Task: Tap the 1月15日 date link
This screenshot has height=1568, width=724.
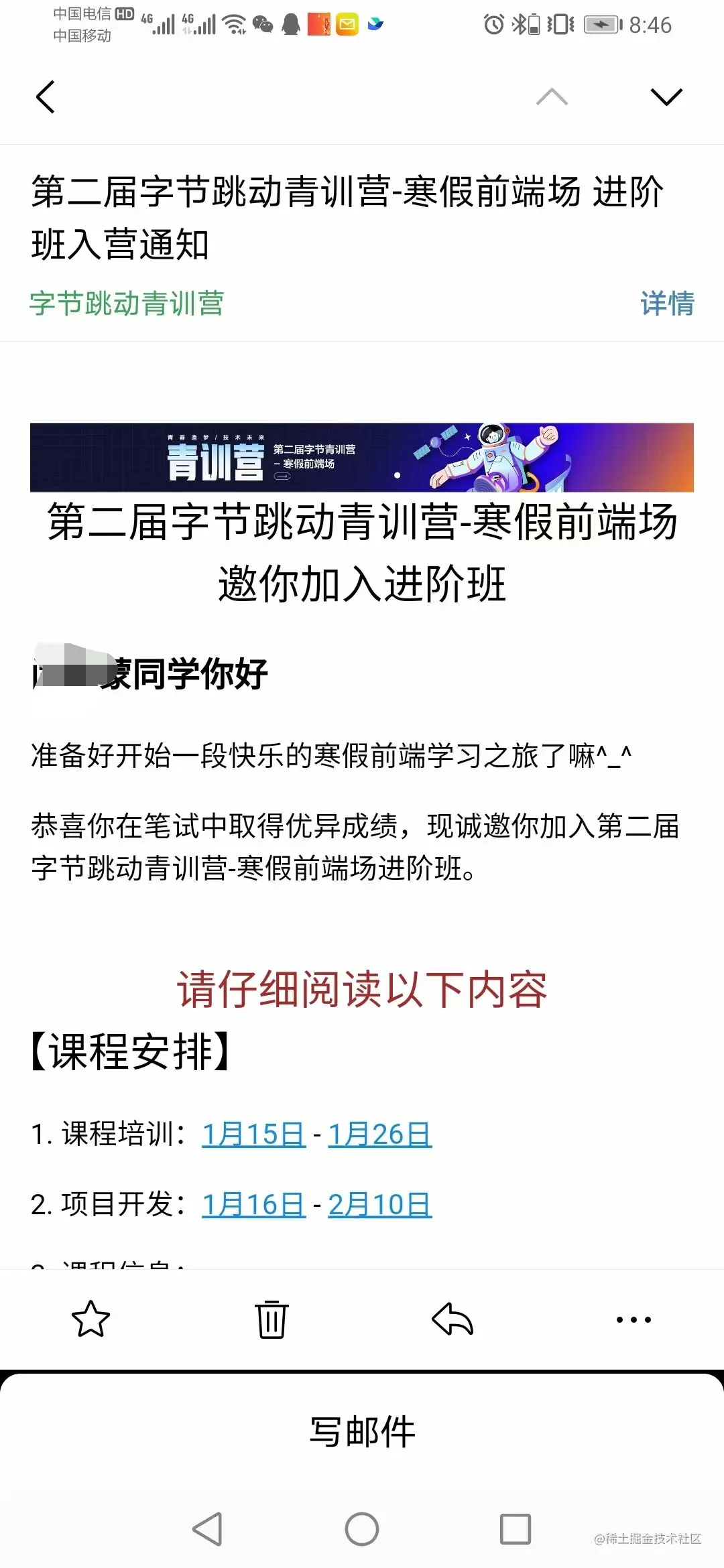Action: click(253, 1134)
